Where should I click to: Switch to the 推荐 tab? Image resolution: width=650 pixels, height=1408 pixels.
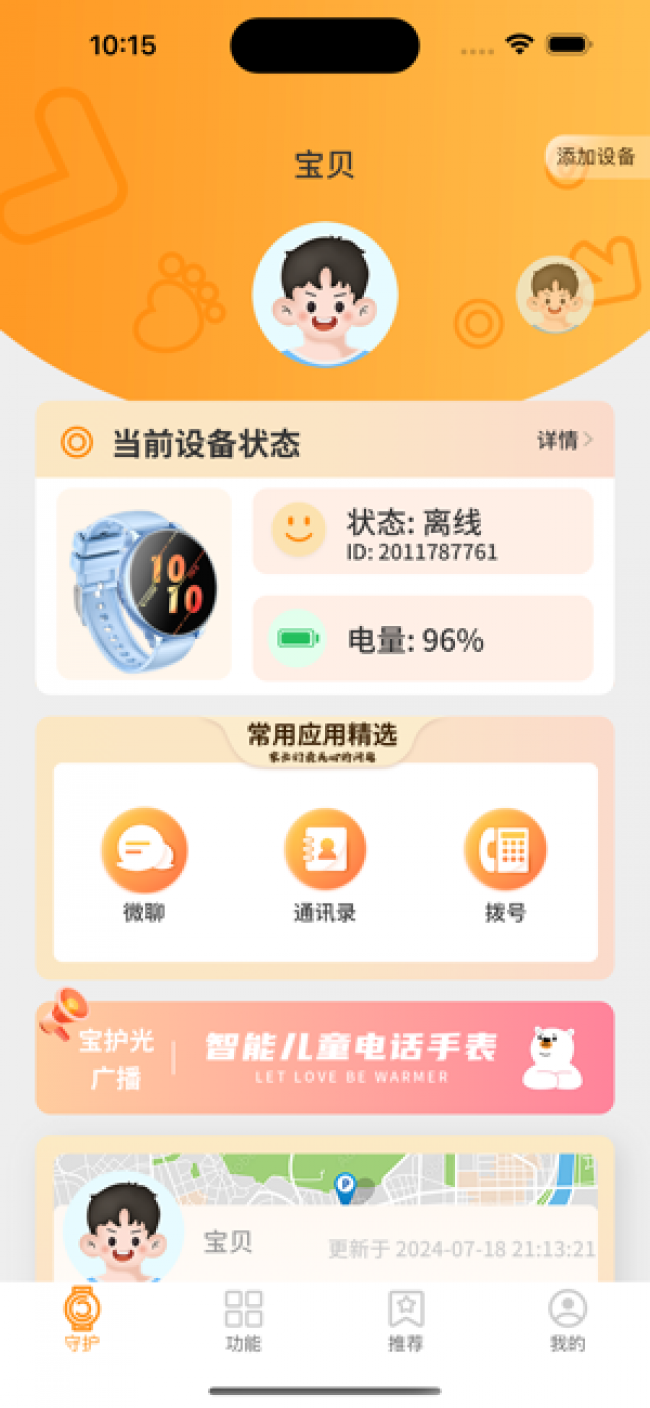pos(406,1320)
